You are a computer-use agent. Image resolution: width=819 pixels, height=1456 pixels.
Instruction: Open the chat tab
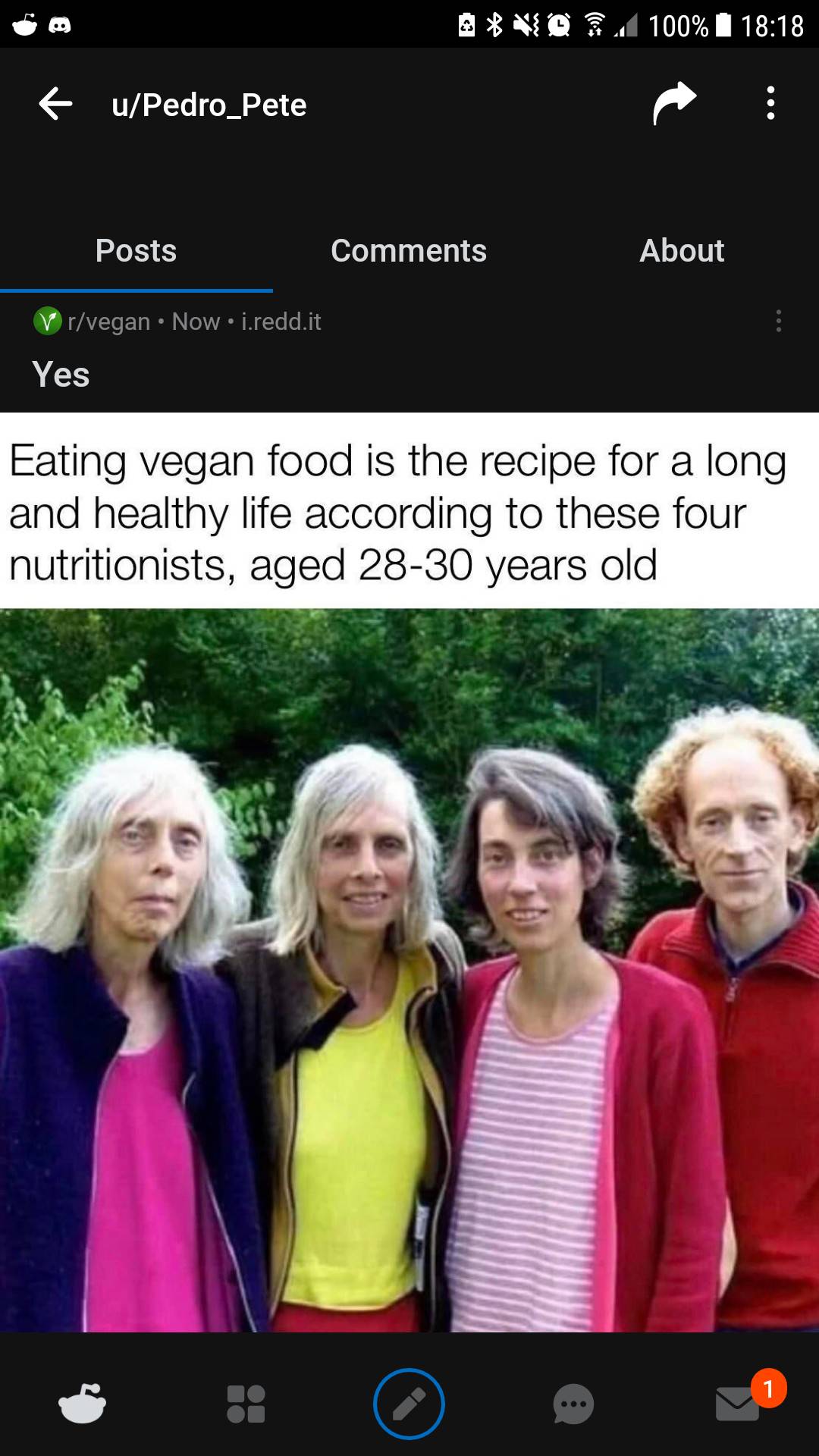[573, 1404]
